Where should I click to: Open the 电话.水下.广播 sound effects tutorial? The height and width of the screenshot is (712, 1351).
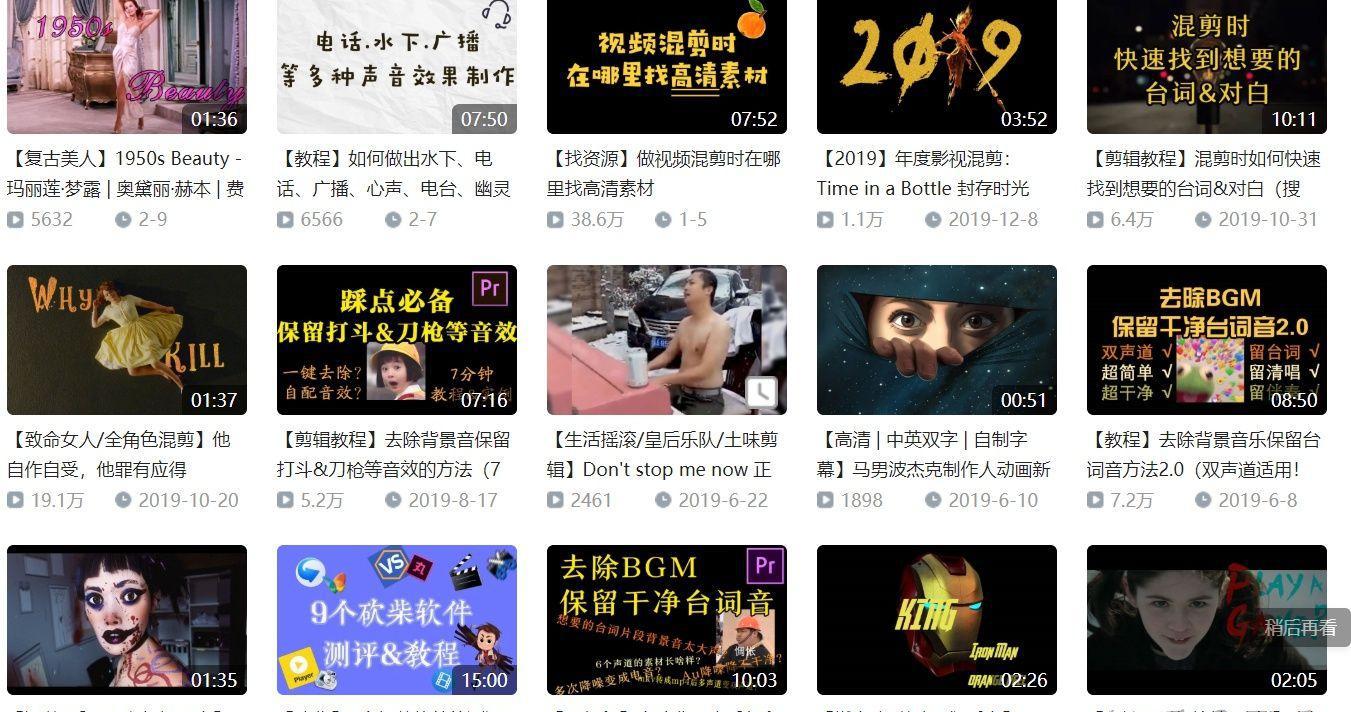pos(396,66)
